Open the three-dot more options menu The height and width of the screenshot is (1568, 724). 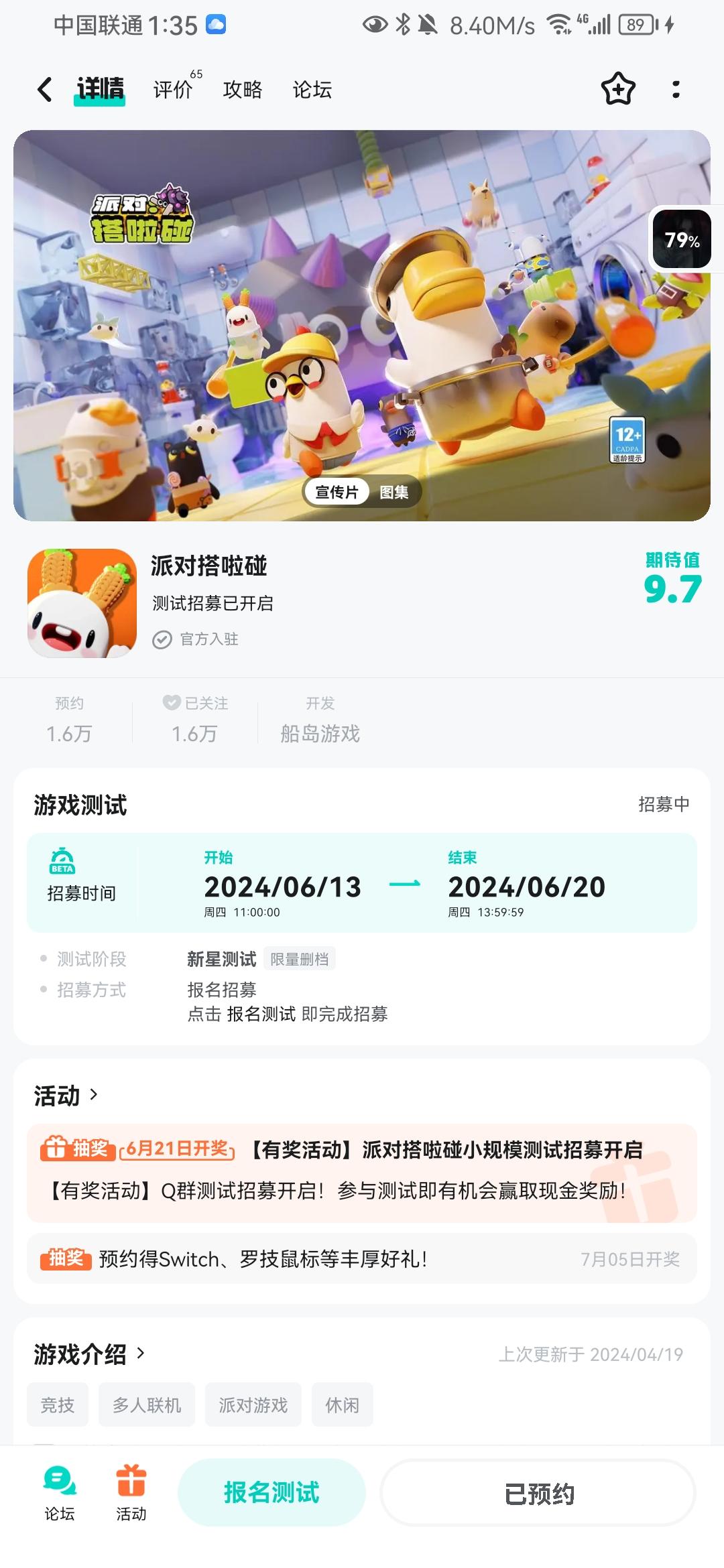(x=677, y=89)
